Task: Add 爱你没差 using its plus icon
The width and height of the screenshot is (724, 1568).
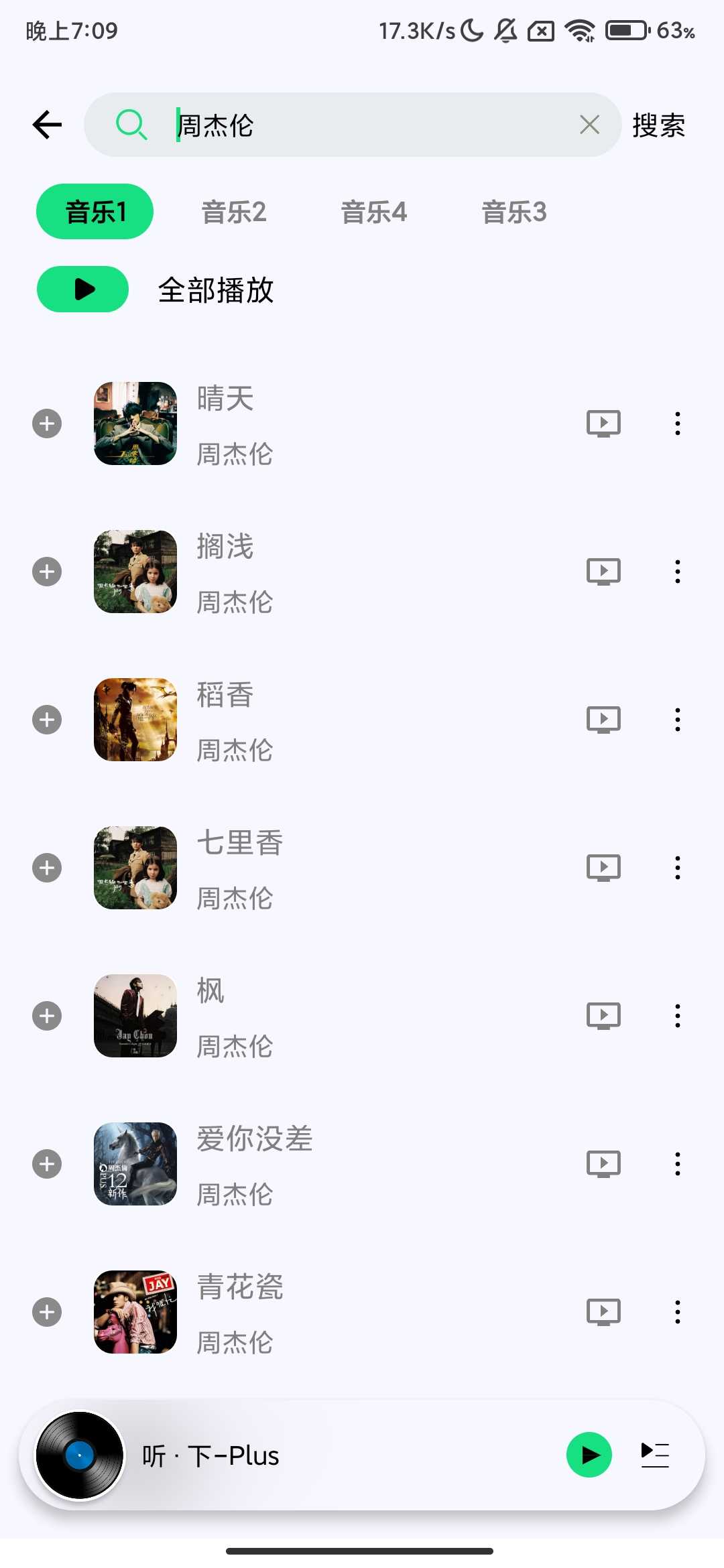Action: 47,1164
